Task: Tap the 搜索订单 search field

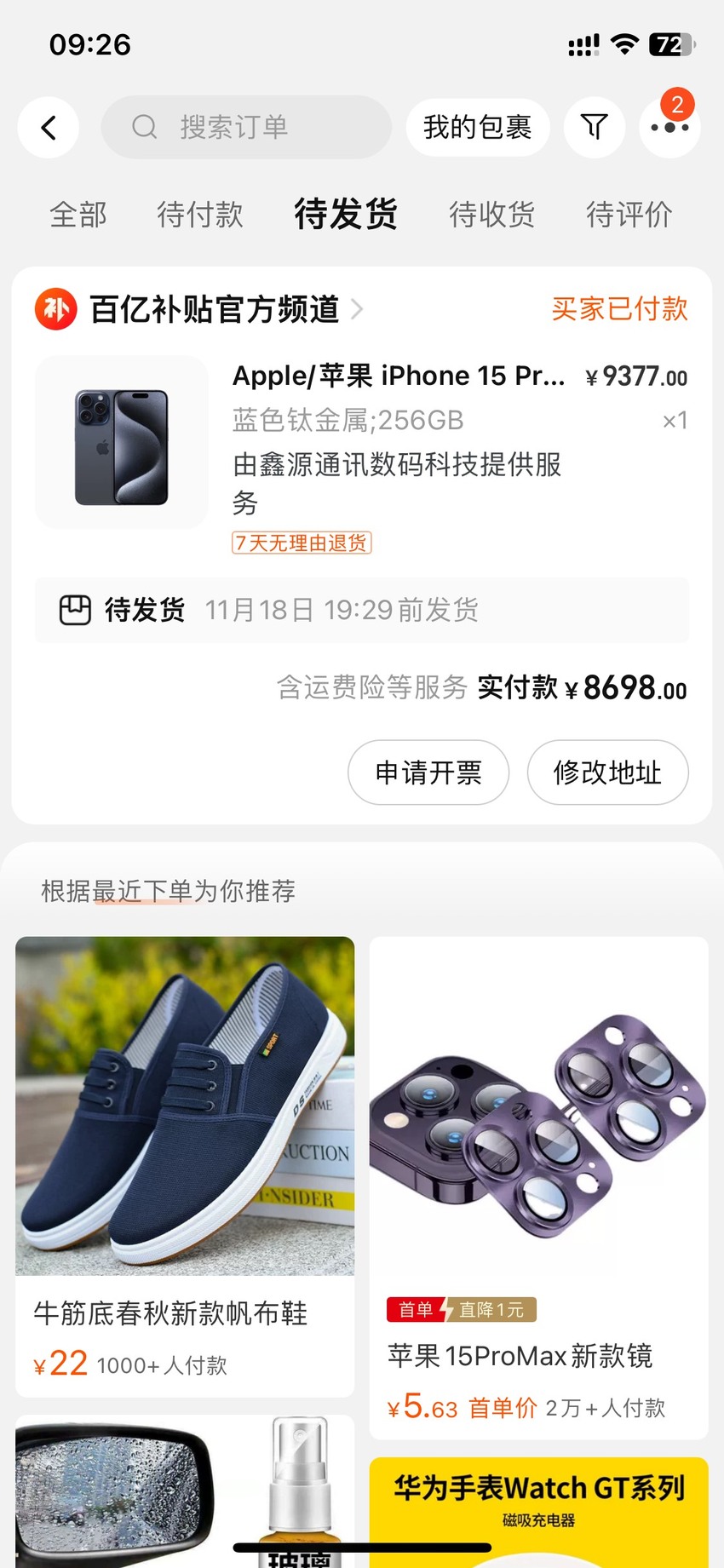Action: point(246,128)
